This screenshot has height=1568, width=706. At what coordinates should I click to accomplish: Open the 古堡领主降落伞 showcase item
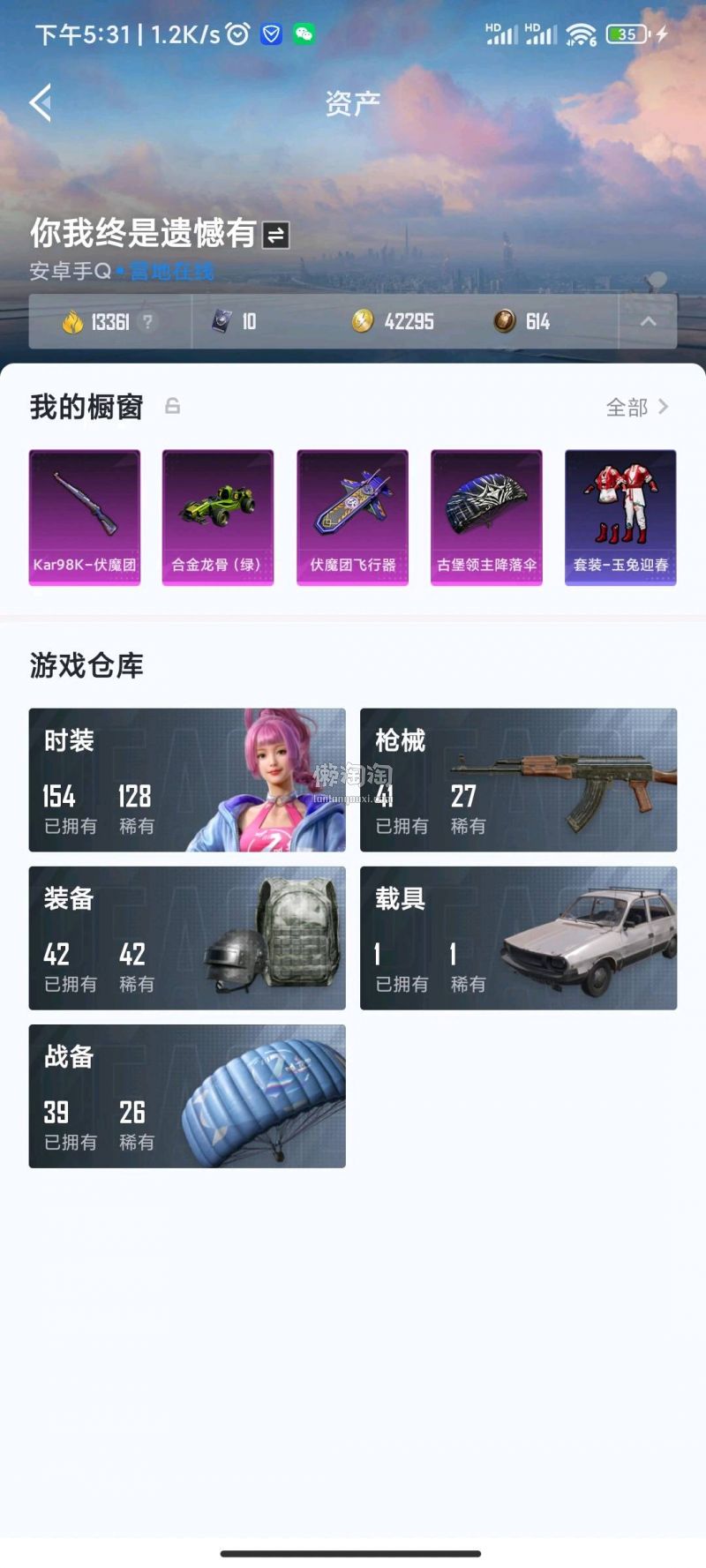click(486, 517)
